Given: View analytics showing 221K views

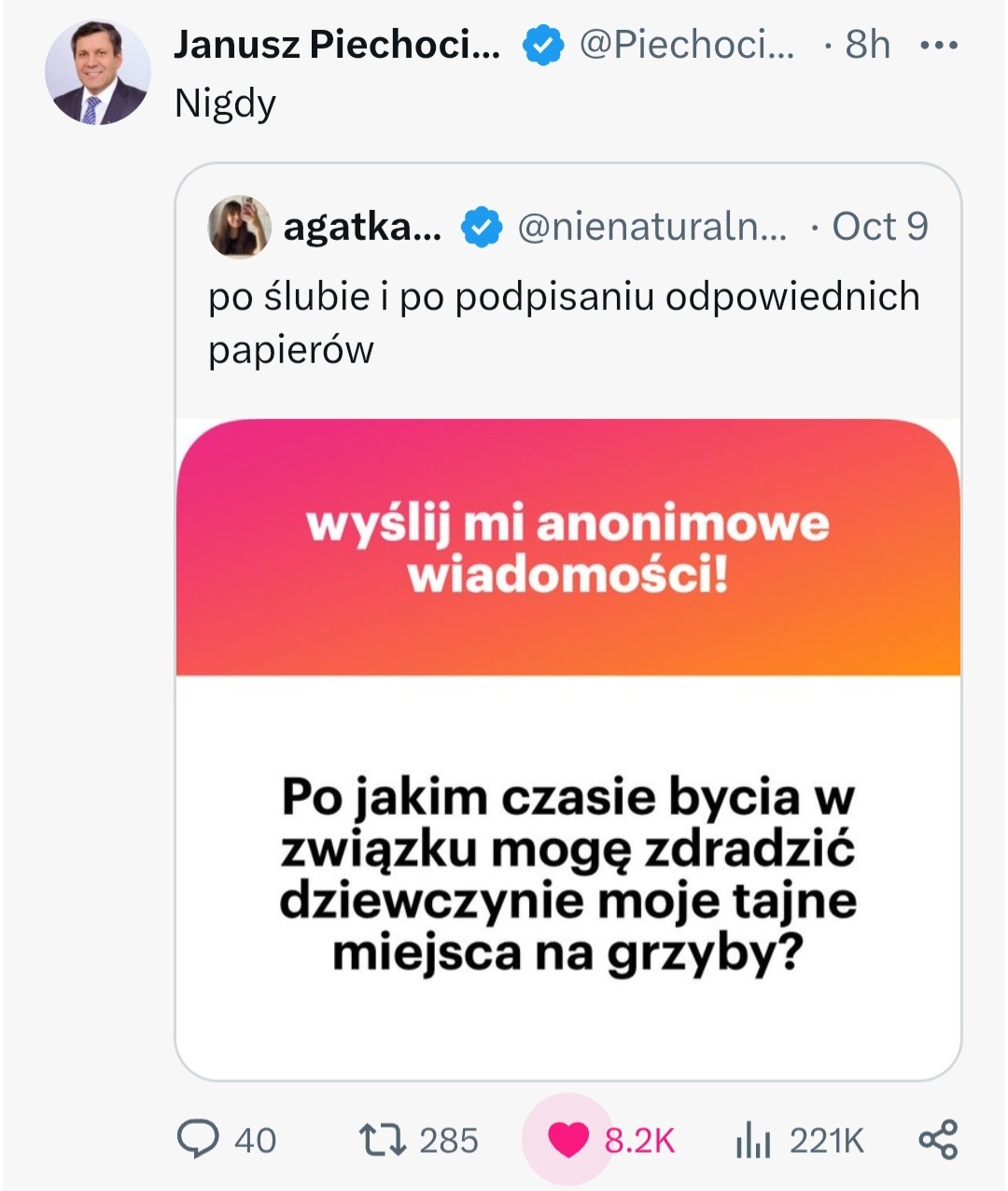Looking at the screenshot, I should 751,1140.
